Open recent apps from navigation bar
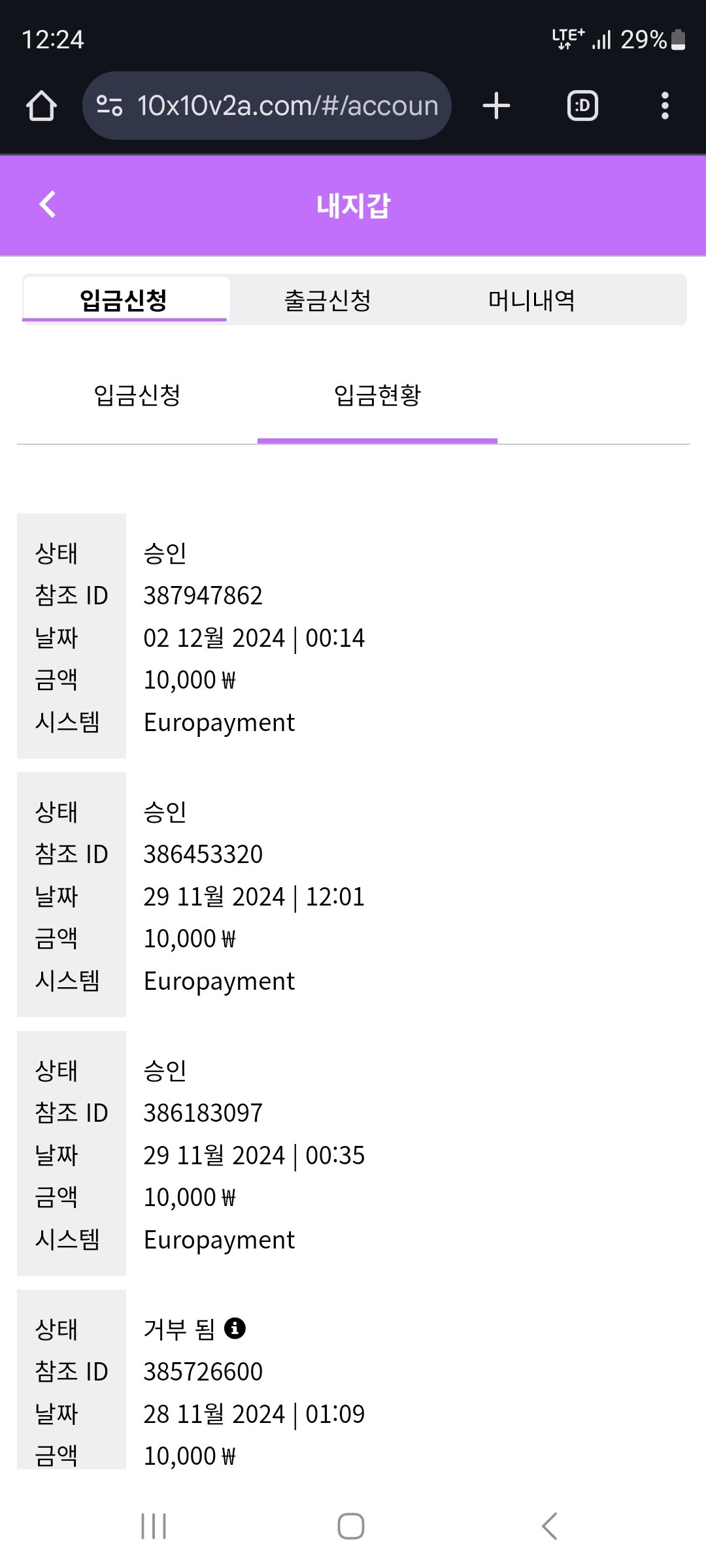The width and height of the screenshot is (706, 1568). (x=154, y=1526)
